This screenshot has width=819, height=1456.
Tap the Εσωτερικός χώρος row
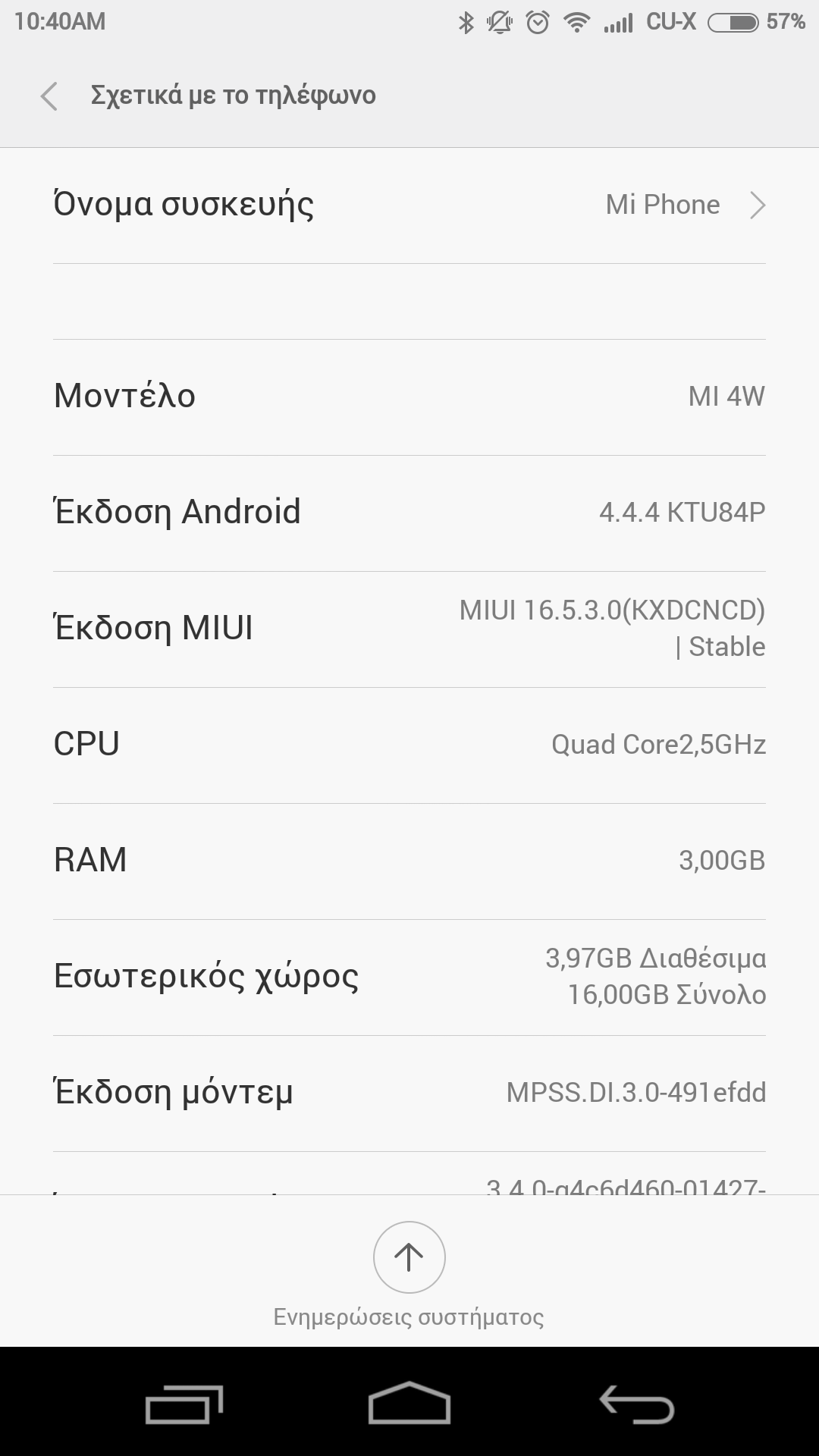(x=409, y=977)
